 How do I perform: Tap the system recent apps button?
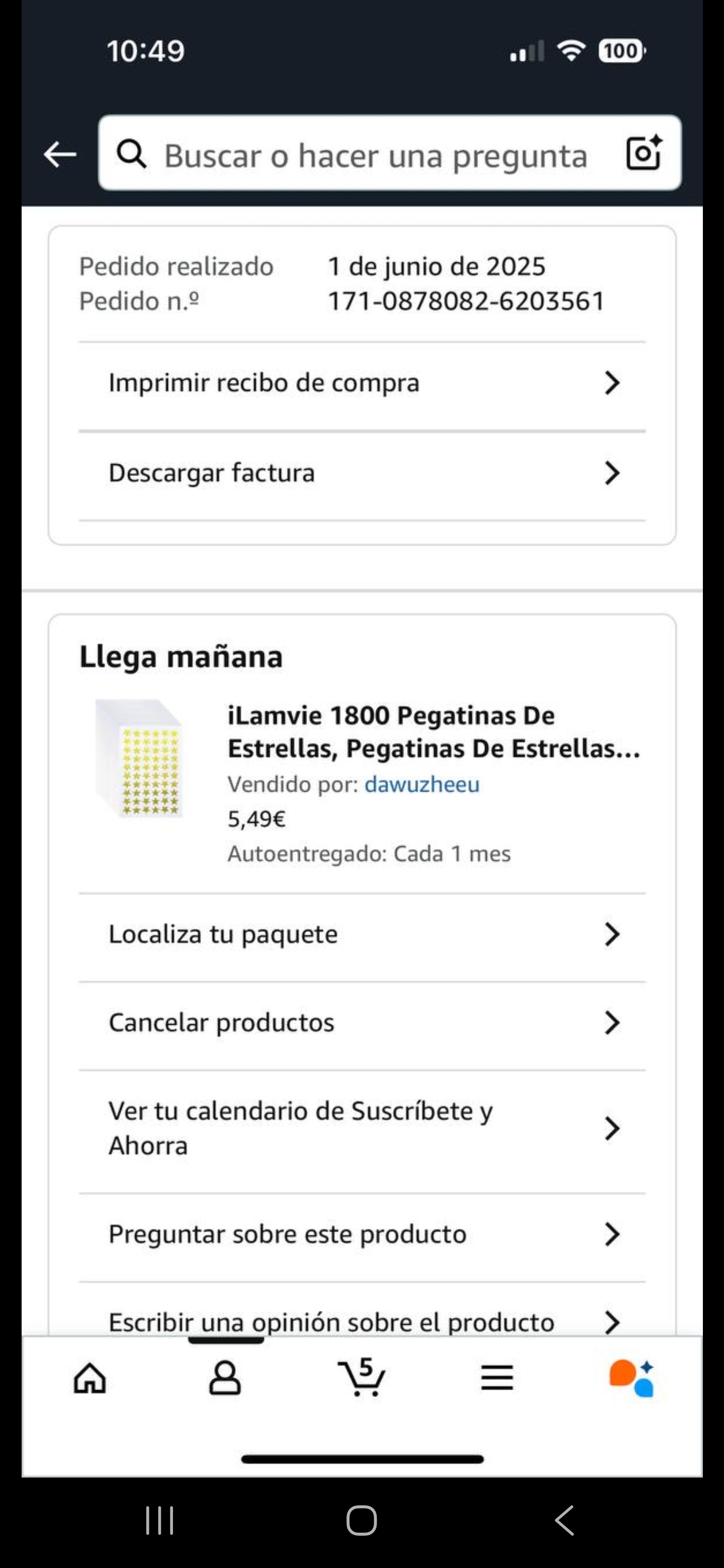159,1521
